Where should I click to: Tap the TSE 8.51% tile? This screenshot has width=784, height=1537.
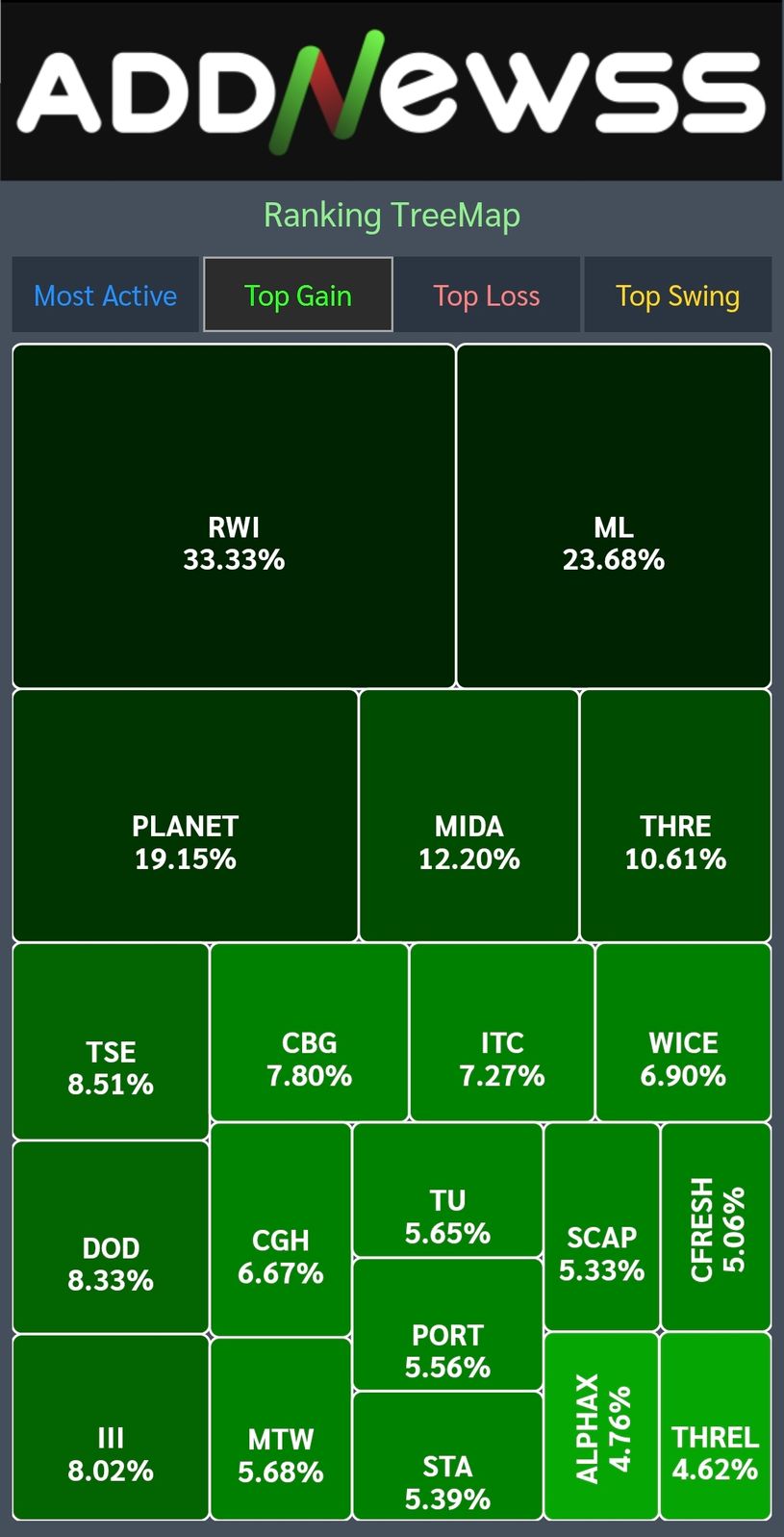[111, 1041]
